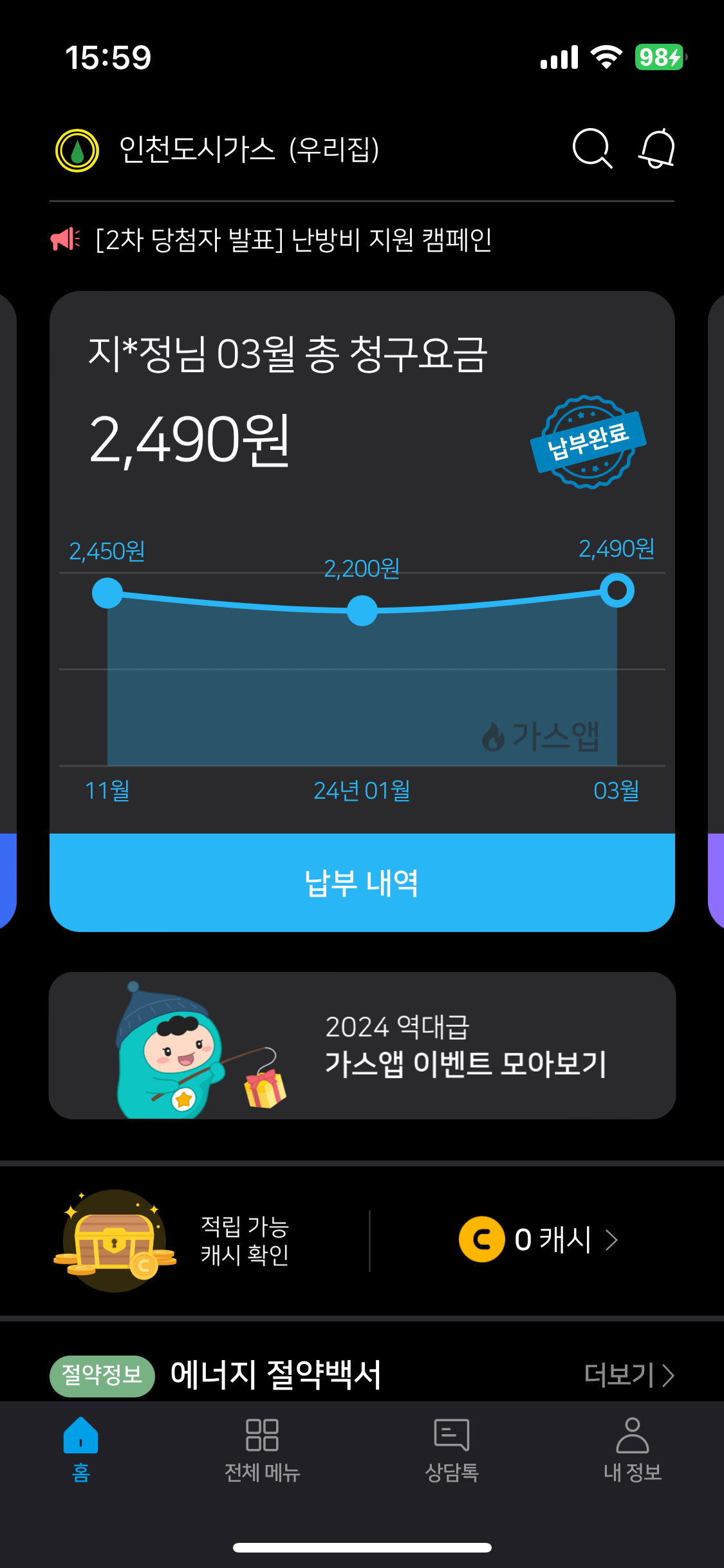This screenshot has width=724, height=1568.
Task: Select the 인천도시가스 (우리집) account header
Action: pos(248,150)
